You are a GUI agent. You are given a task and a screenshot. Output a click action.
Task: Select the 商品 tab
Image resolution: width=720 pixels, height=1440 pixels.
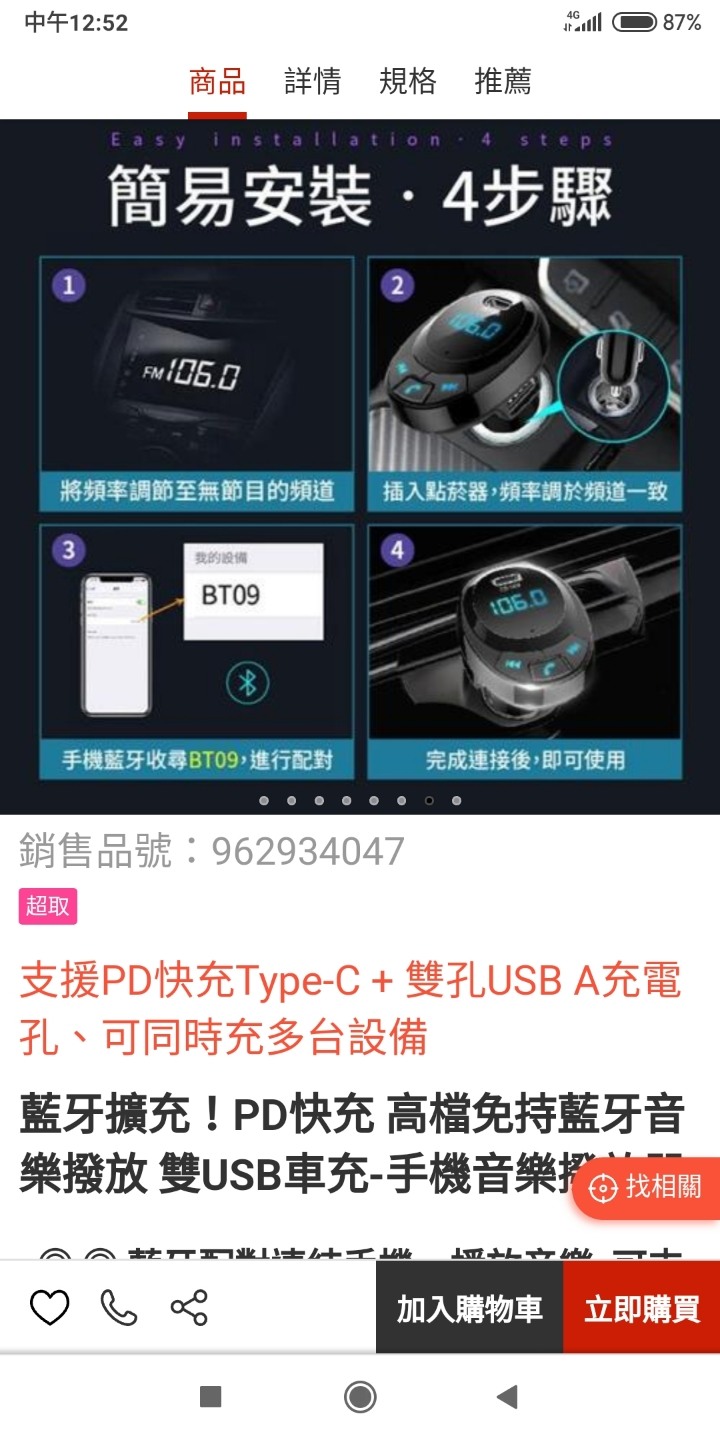(x=217, y=81)
